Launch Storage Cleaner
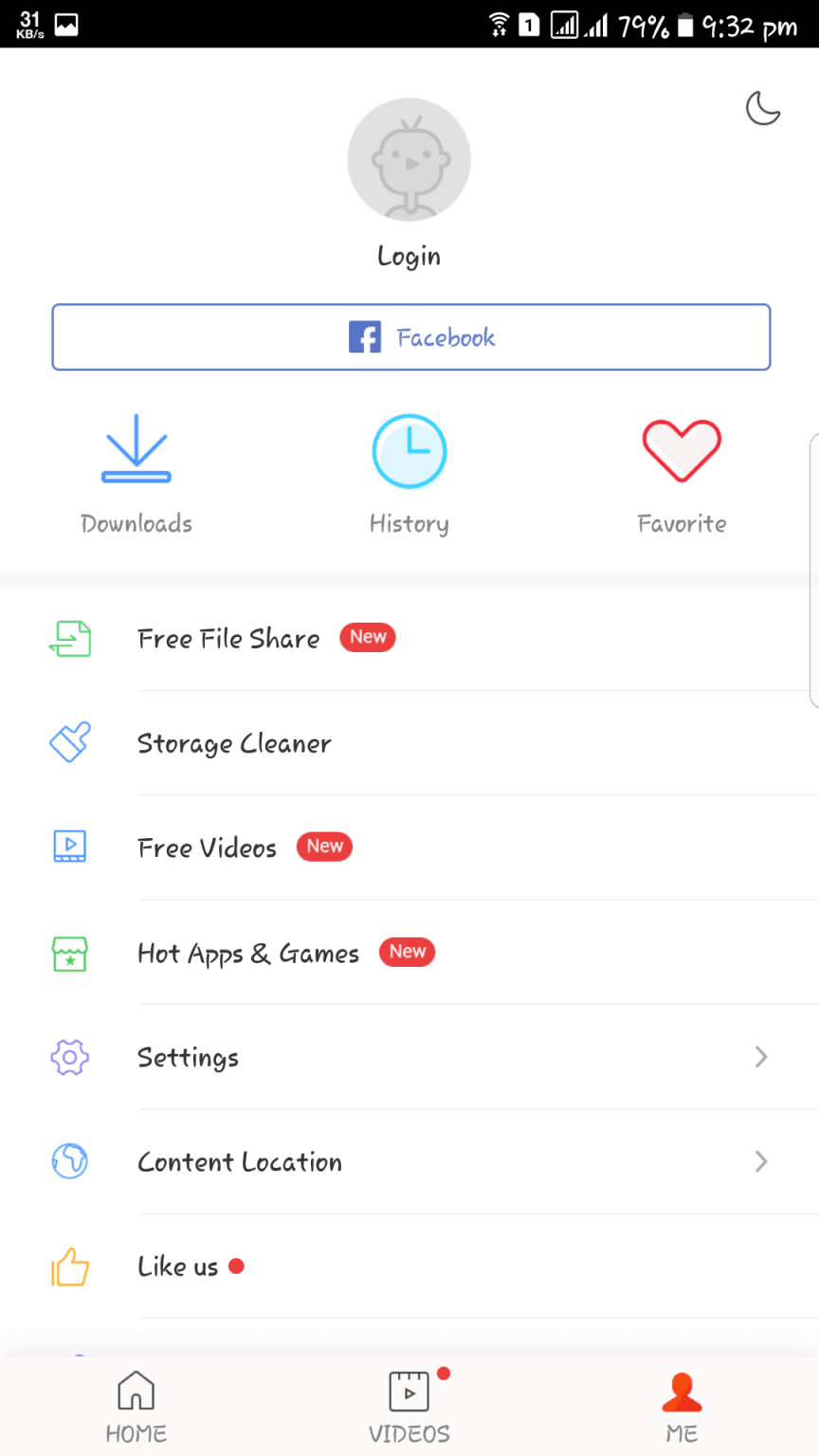The image size is (819, 1456). [409, 743]
